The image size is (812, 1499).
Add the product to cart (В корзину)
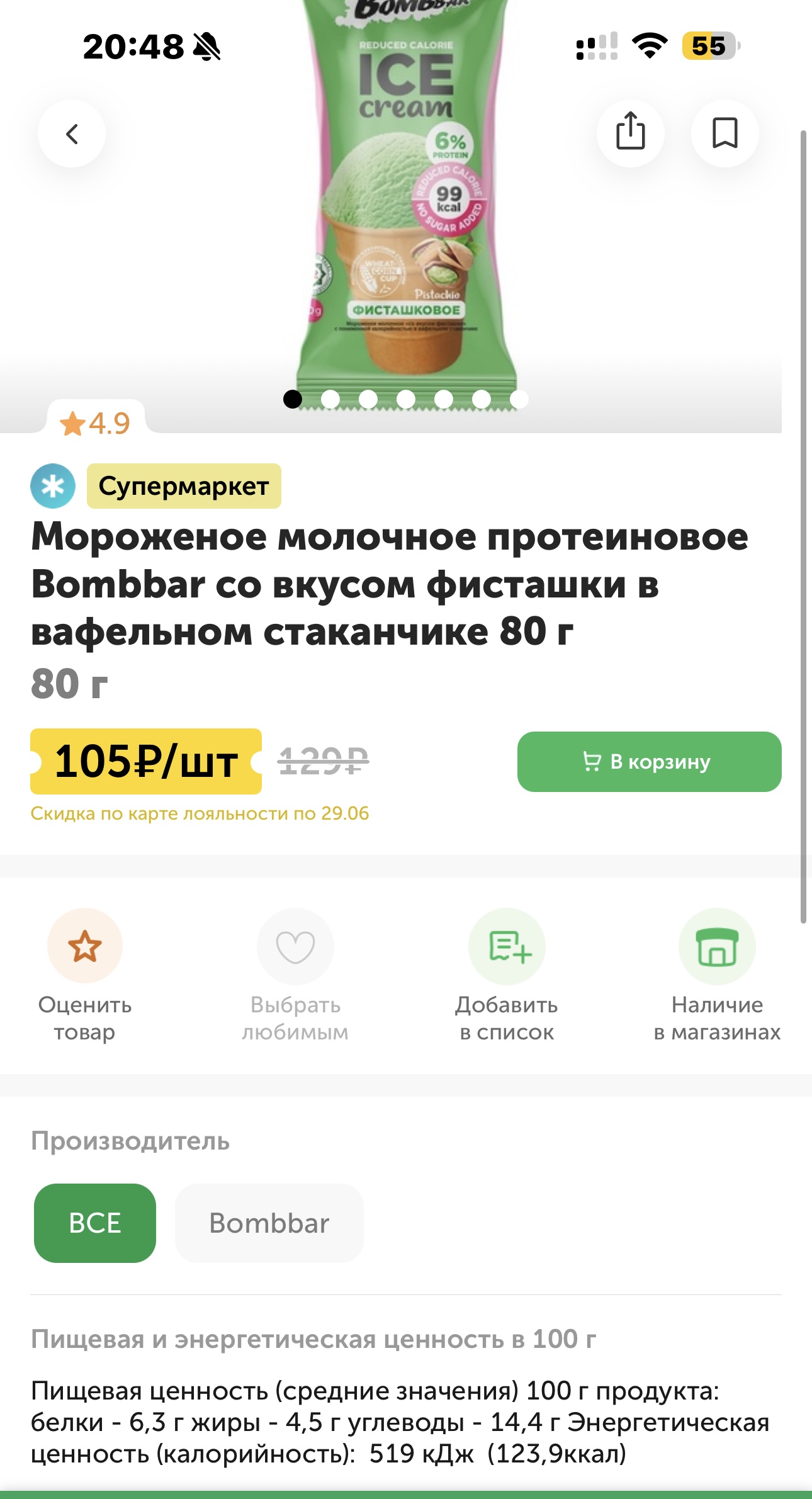(649, 762)
